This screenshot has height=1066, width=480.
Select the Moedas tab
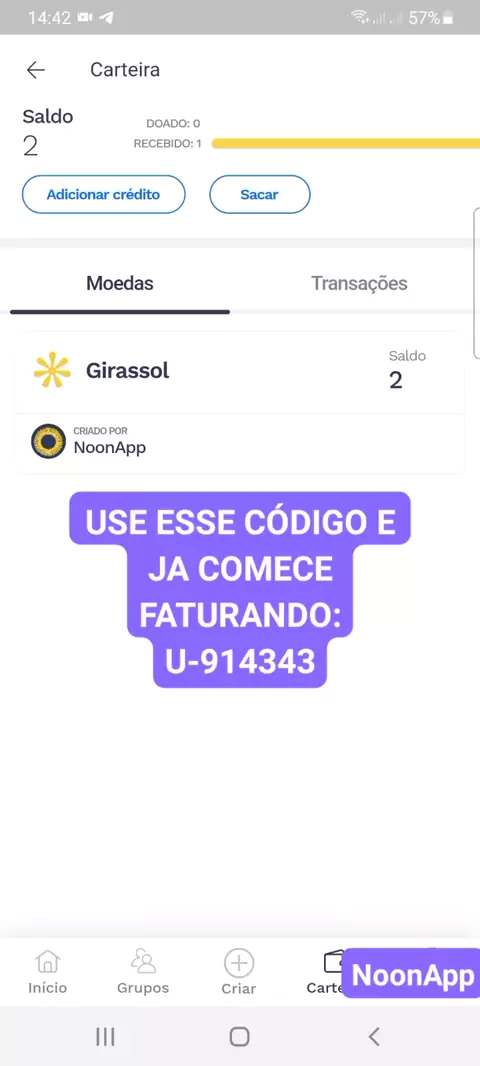[120, 283]
